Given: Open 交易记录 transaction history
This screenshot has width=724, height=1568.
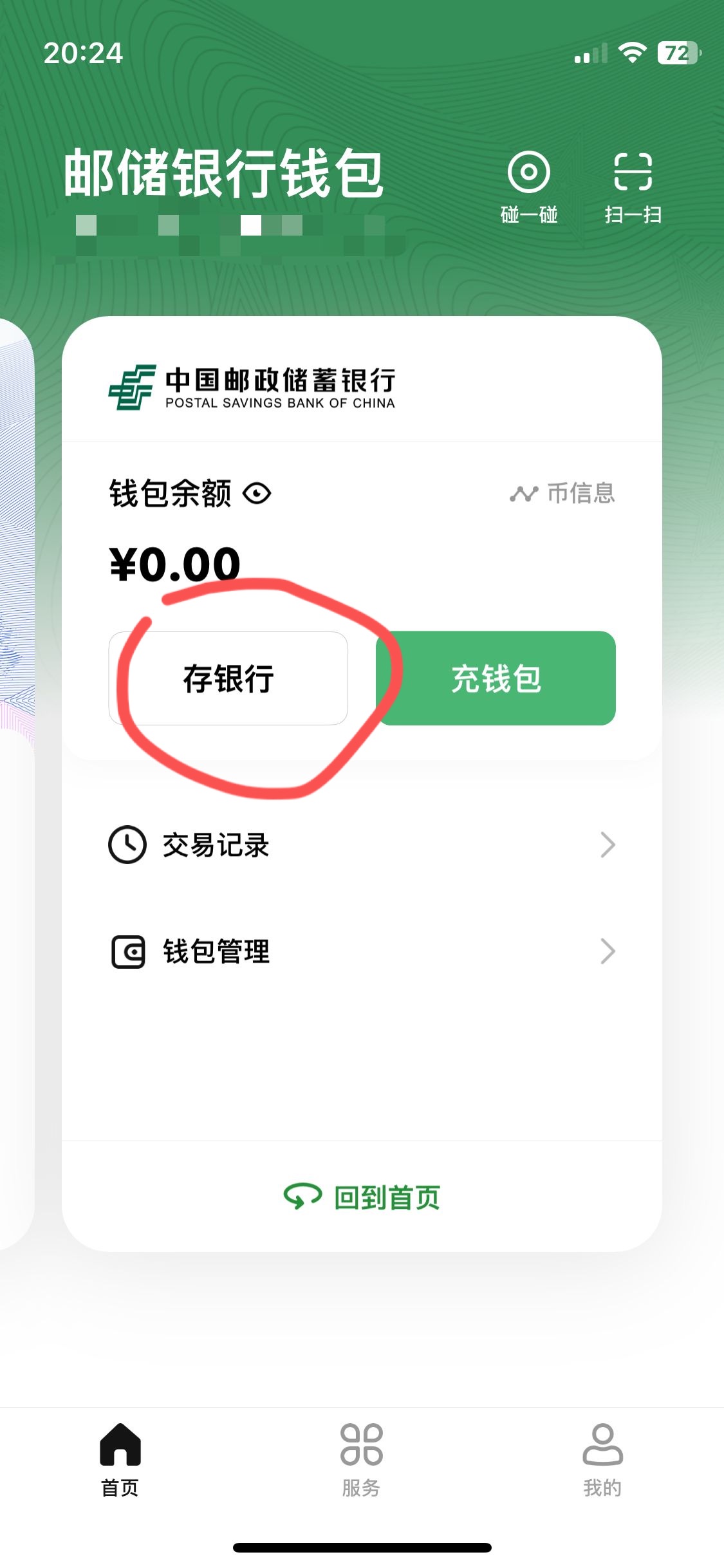Looking at the screenshot, I should (362, 845).
